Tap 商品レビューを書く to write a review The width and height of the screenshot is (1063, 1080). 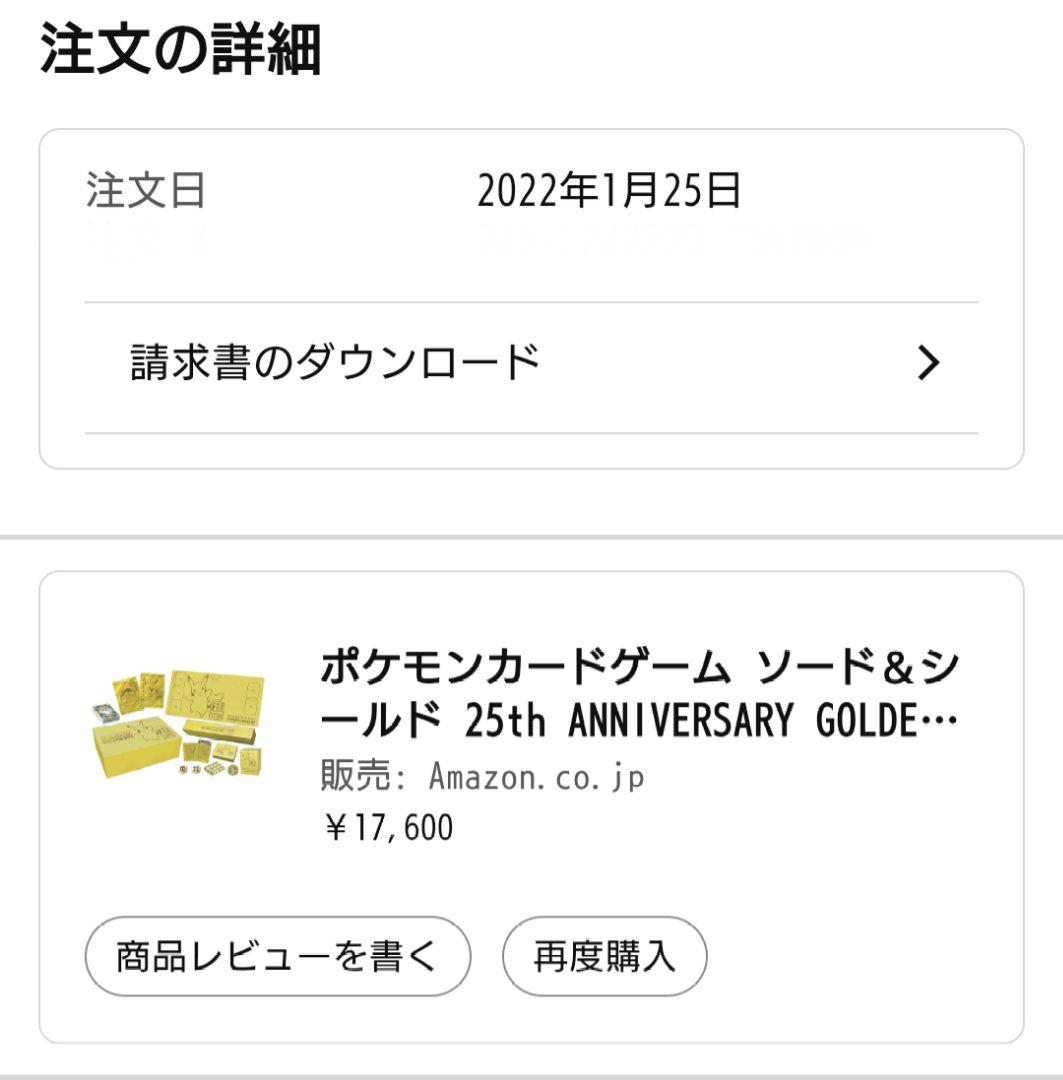pos(280,956)
